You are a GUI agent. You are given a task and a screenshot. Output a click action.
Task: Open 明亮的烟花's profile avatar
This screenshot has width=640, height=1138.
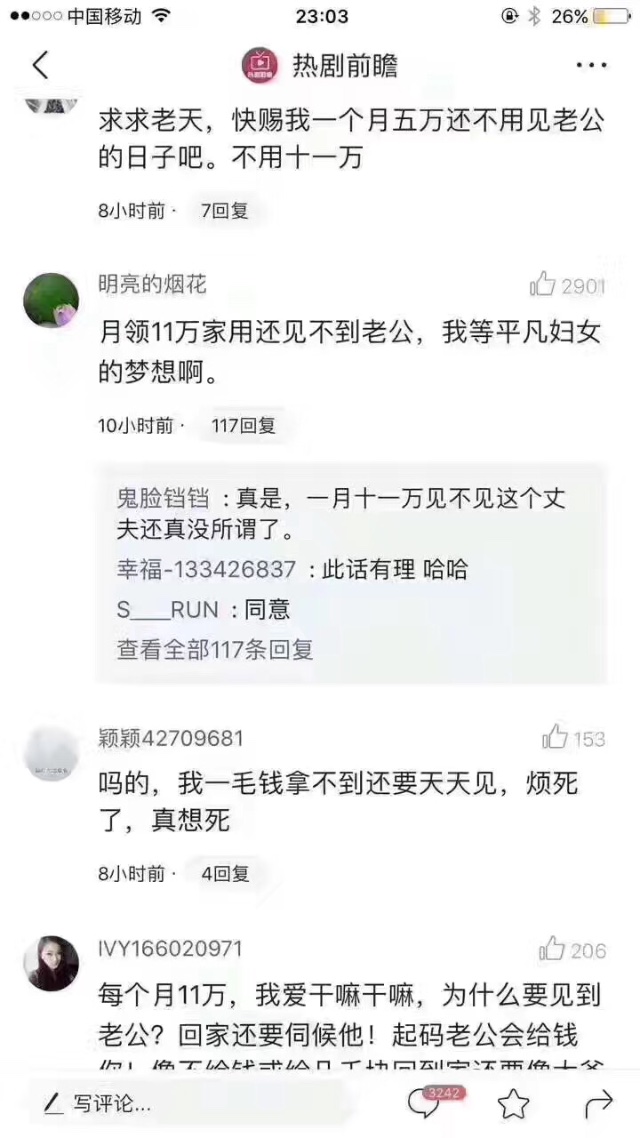(51, 300)
